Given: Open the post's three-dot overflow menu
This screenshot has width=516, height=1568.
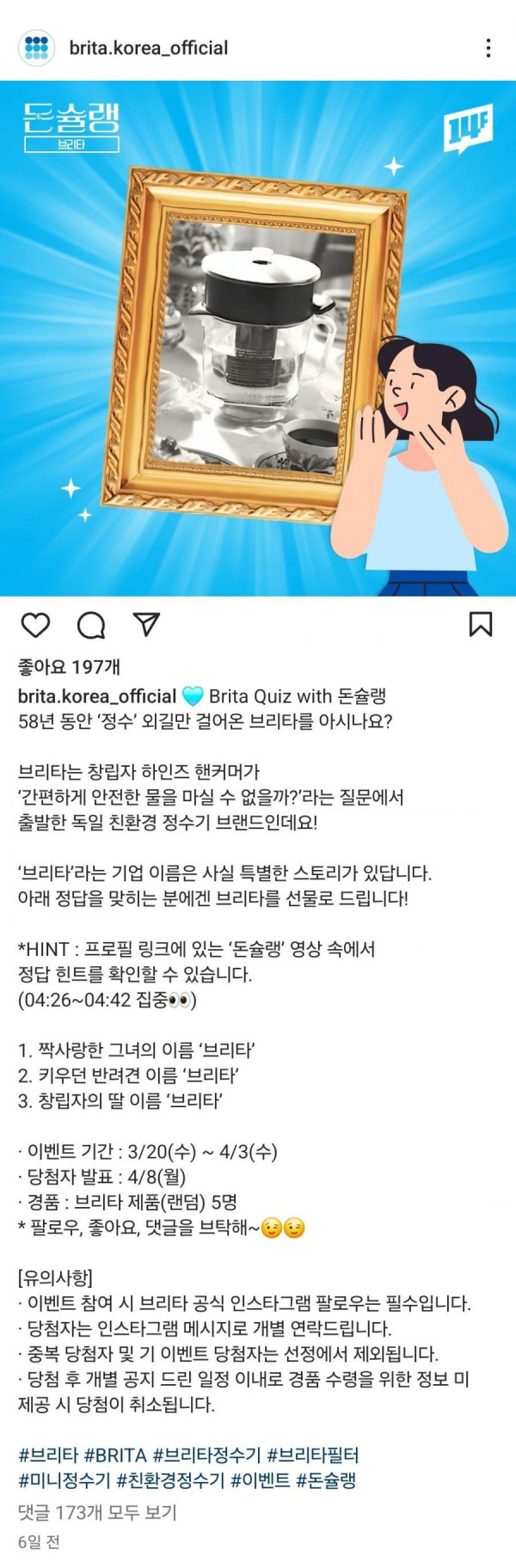Looking at the screenshot, I should click(x=488, y=48).
